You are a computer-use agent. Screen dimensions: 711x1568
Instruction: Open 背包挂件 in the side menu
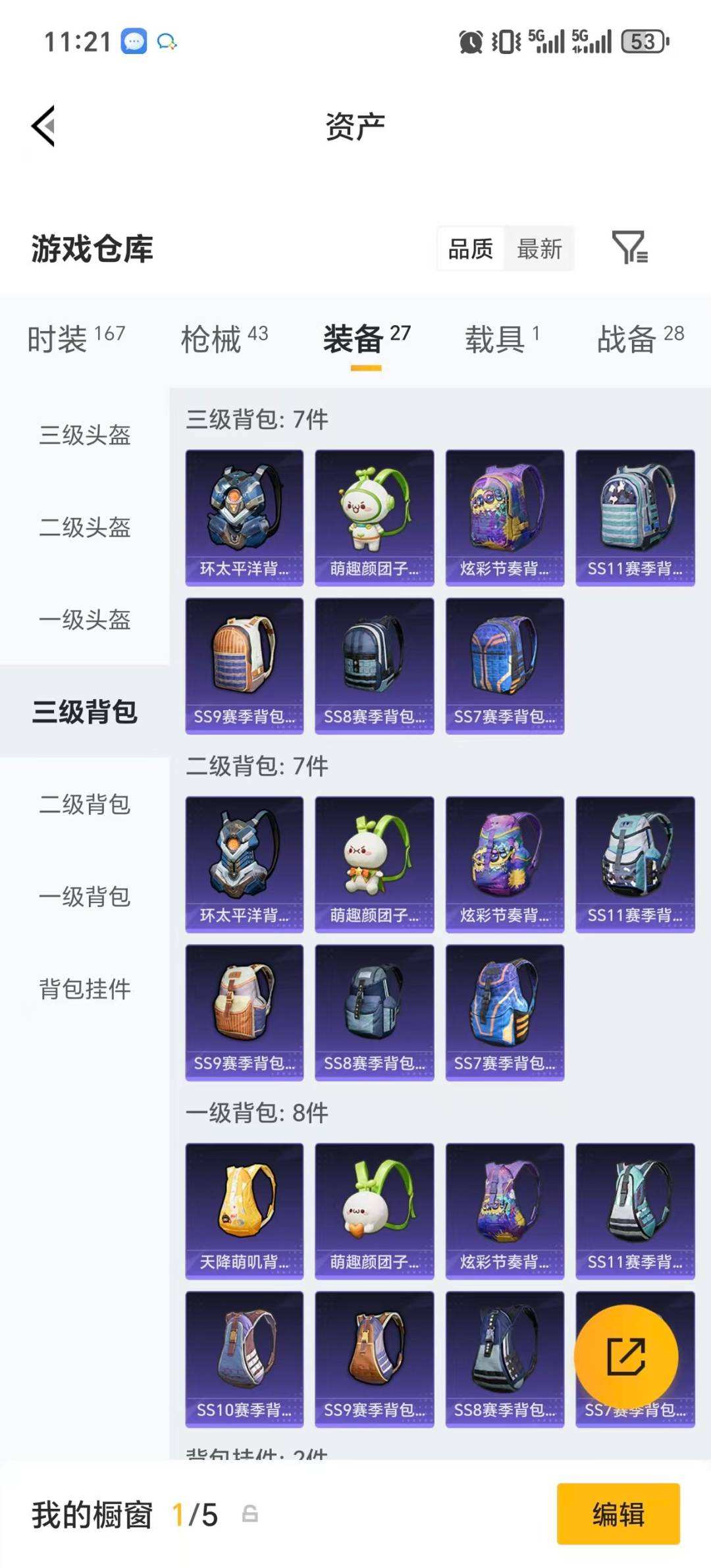pos(85,989)
